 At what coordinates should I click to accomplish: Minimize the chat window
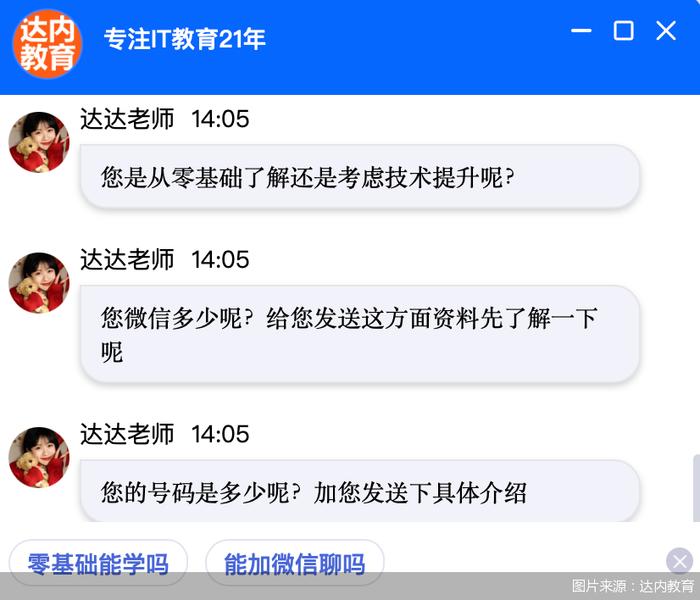[x=581, y=31]
